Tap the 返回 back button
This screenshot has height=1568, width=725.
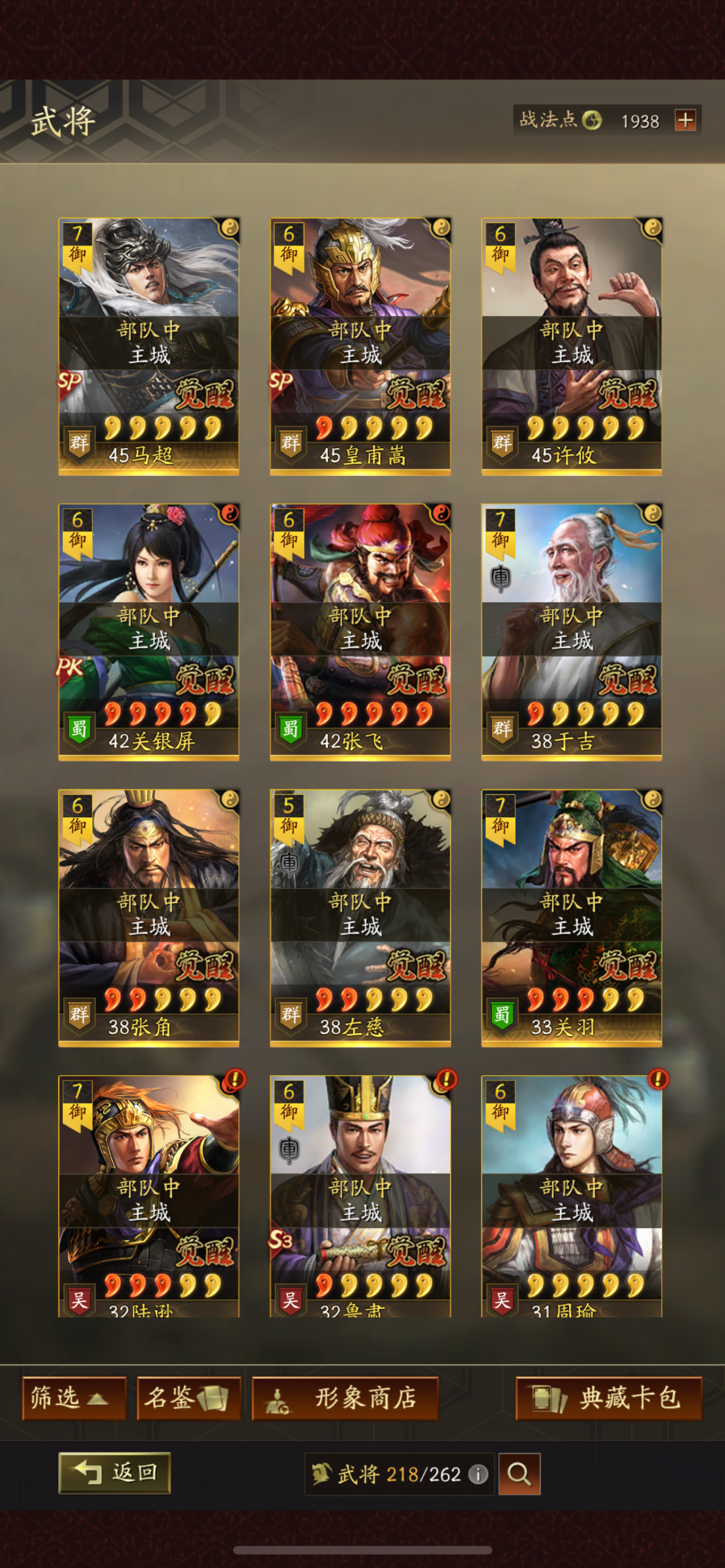point(114,1473)
